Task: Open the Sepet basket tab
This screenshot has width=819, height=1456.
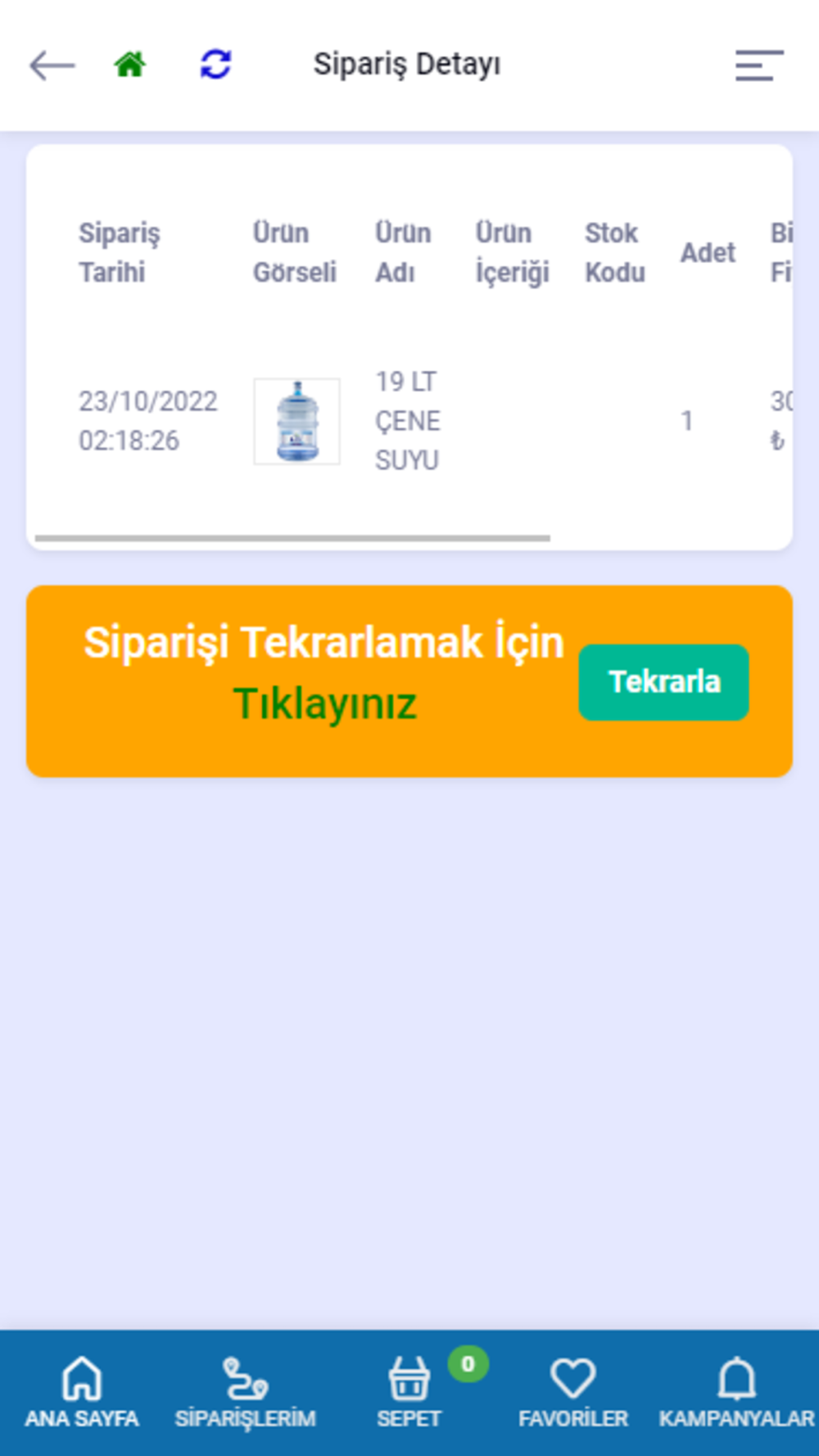Action: 409,1392
